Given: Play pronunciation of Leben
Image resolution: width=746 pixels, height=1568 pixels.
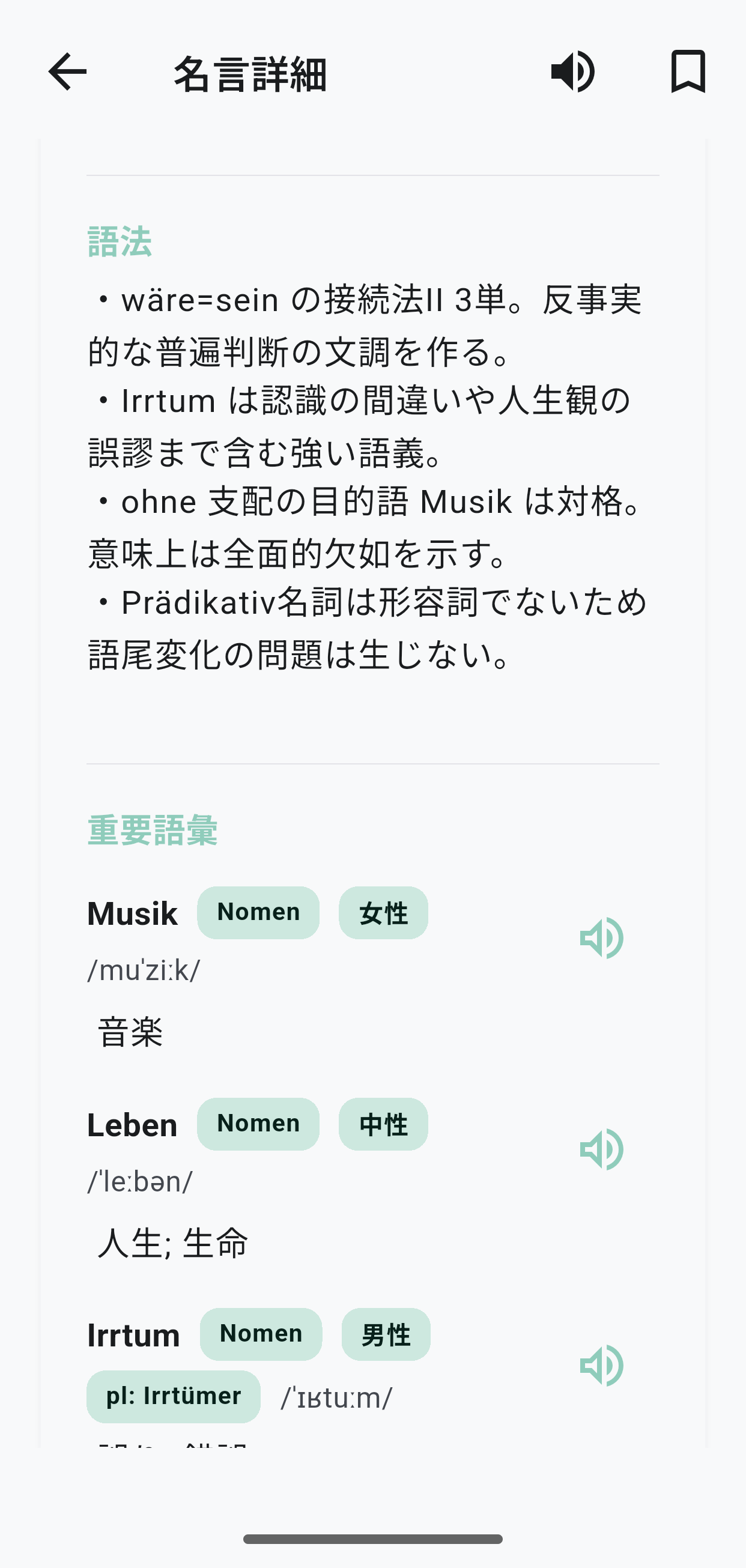Looking at the screenshot, I should click(x=602, y=1149).
